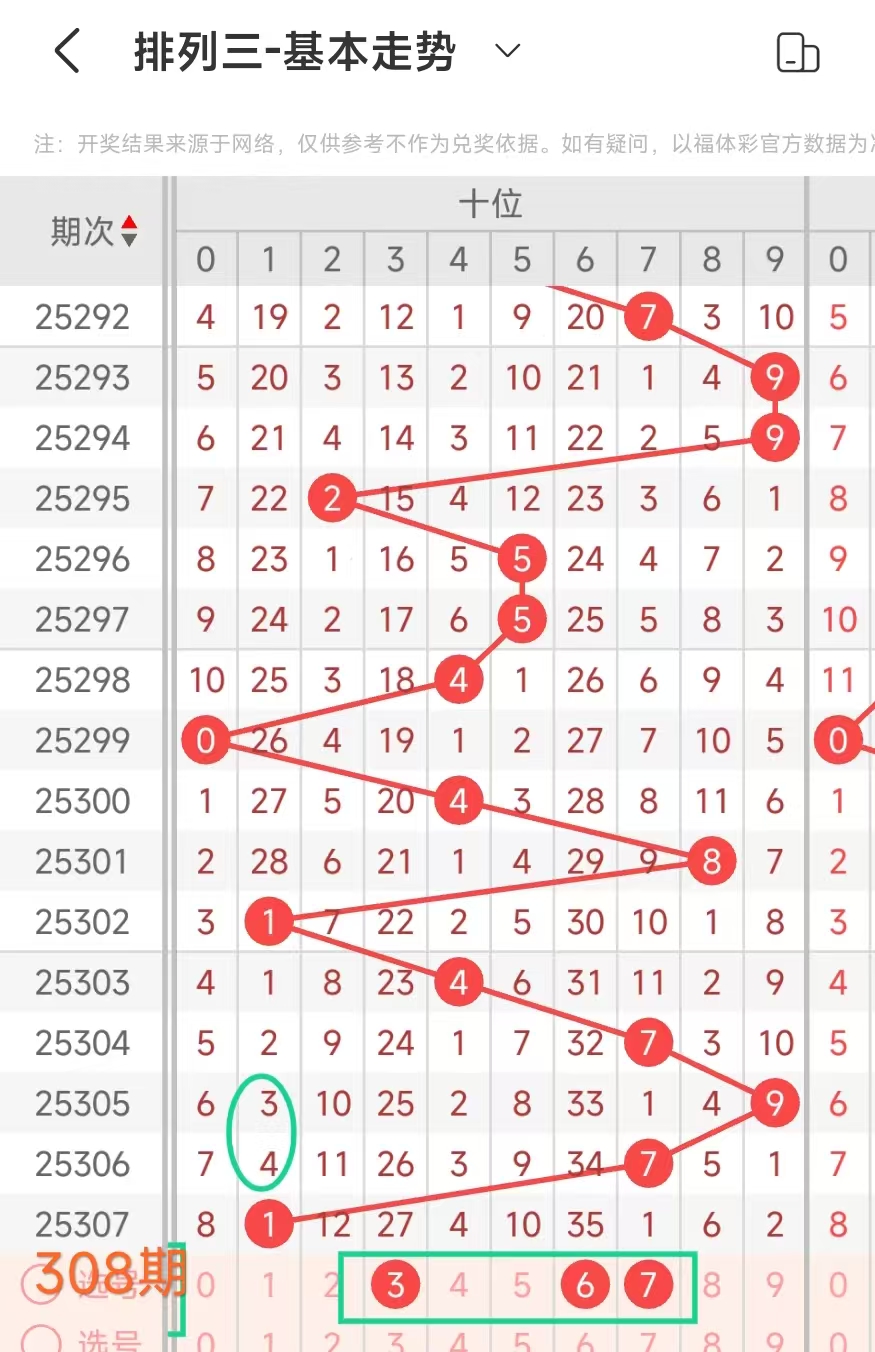Pick number 5 in the first 十位 pick row
The height and width of the screenshot is (1352, 875).
[522, 1285]
